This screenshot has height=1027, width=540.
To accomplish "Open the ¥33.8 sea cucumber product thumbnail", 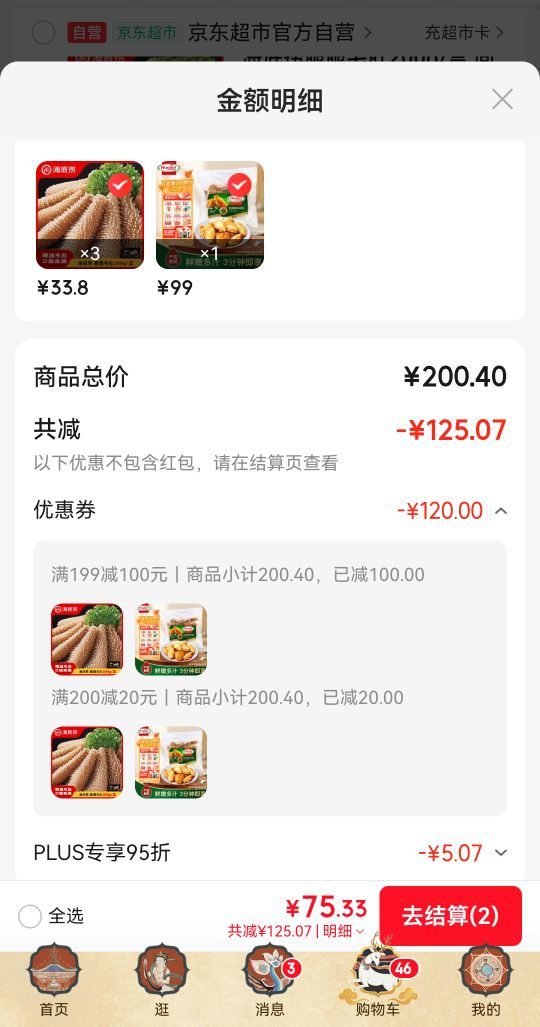I will [90, 215].
